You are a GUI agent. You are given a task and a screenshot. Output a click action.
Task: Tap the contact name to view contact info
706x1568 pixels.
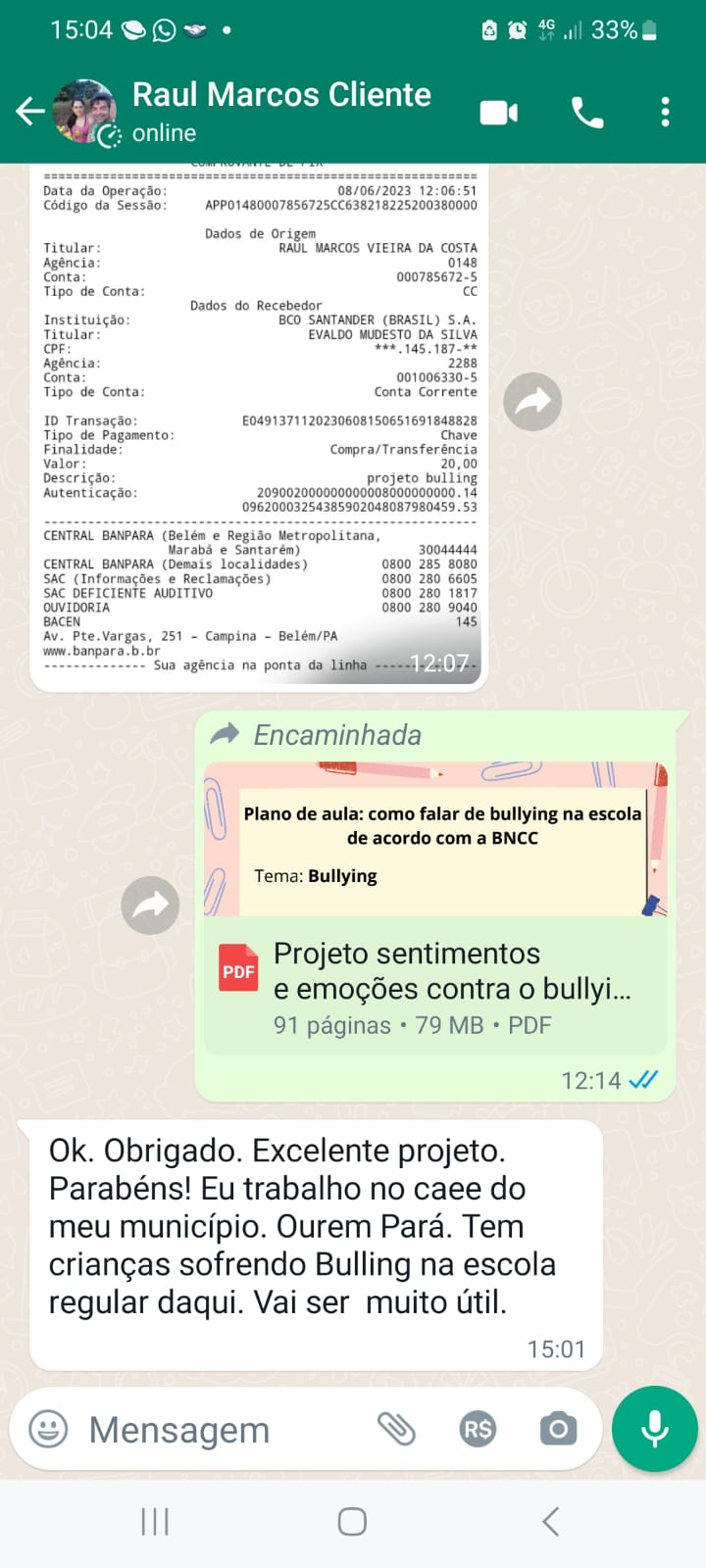tap(281, 94)
